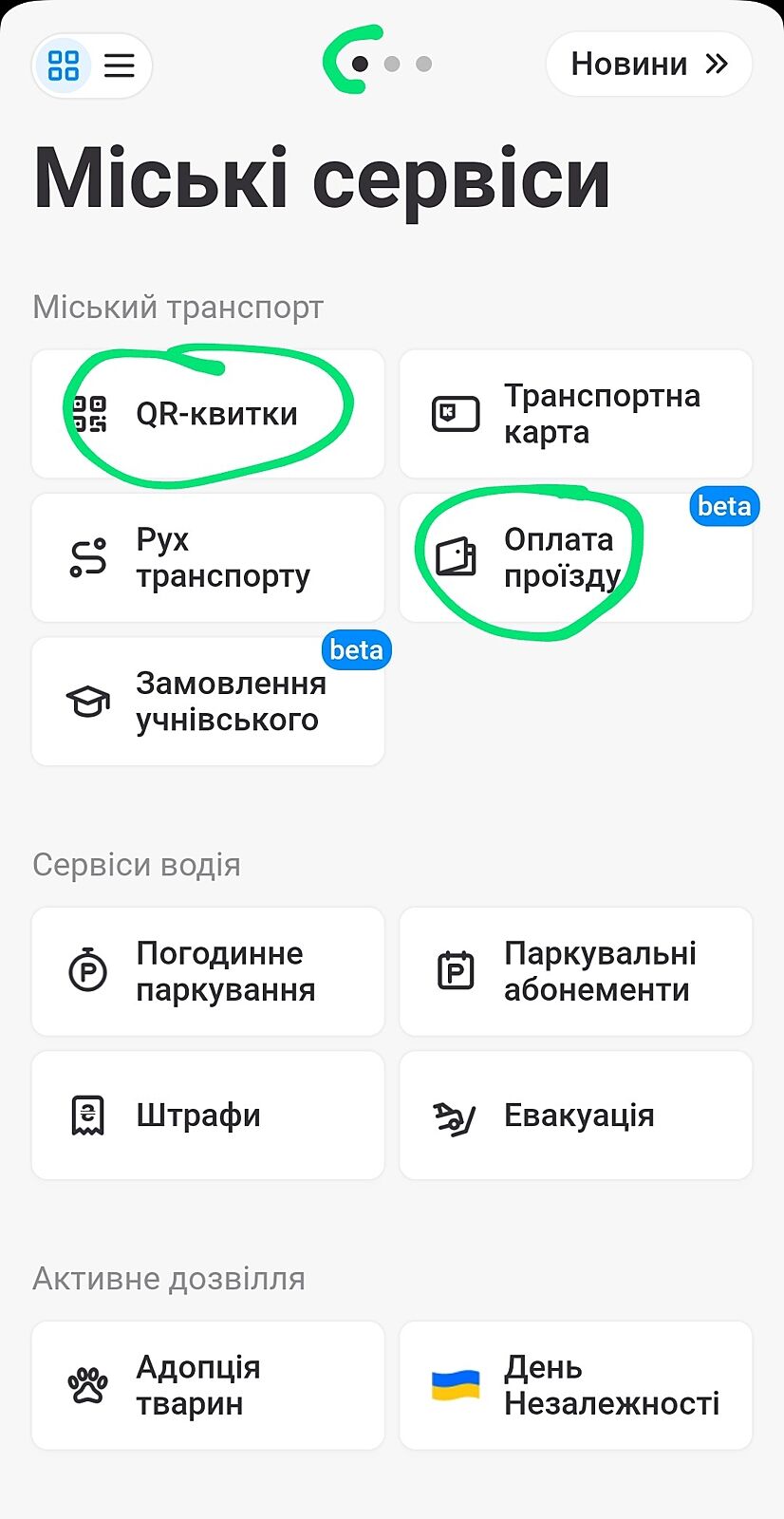Switch to list view layout

(x=120, y=66)
